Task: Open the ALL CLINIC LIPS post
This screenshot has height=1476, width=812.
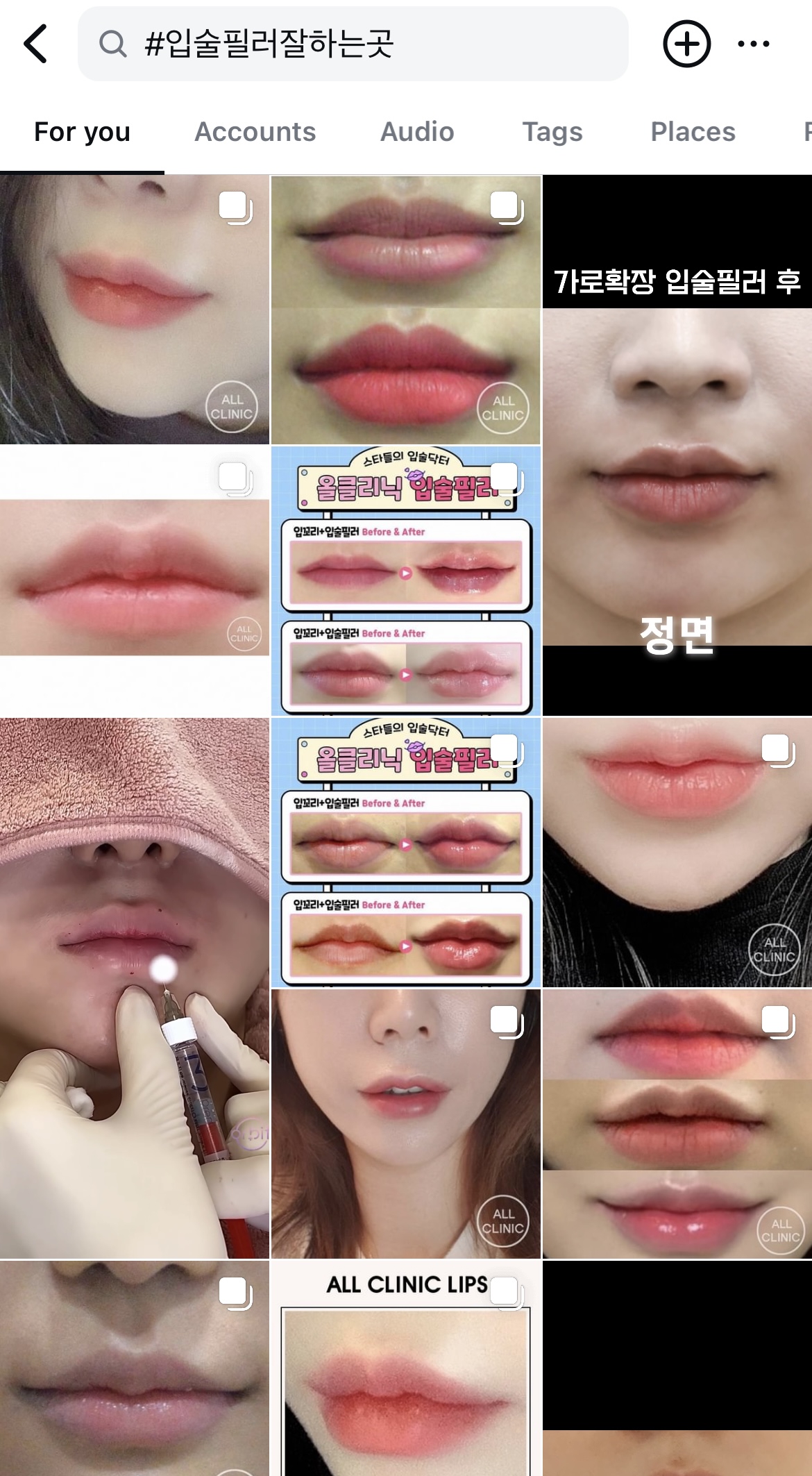Action: tap(405, 1368)
